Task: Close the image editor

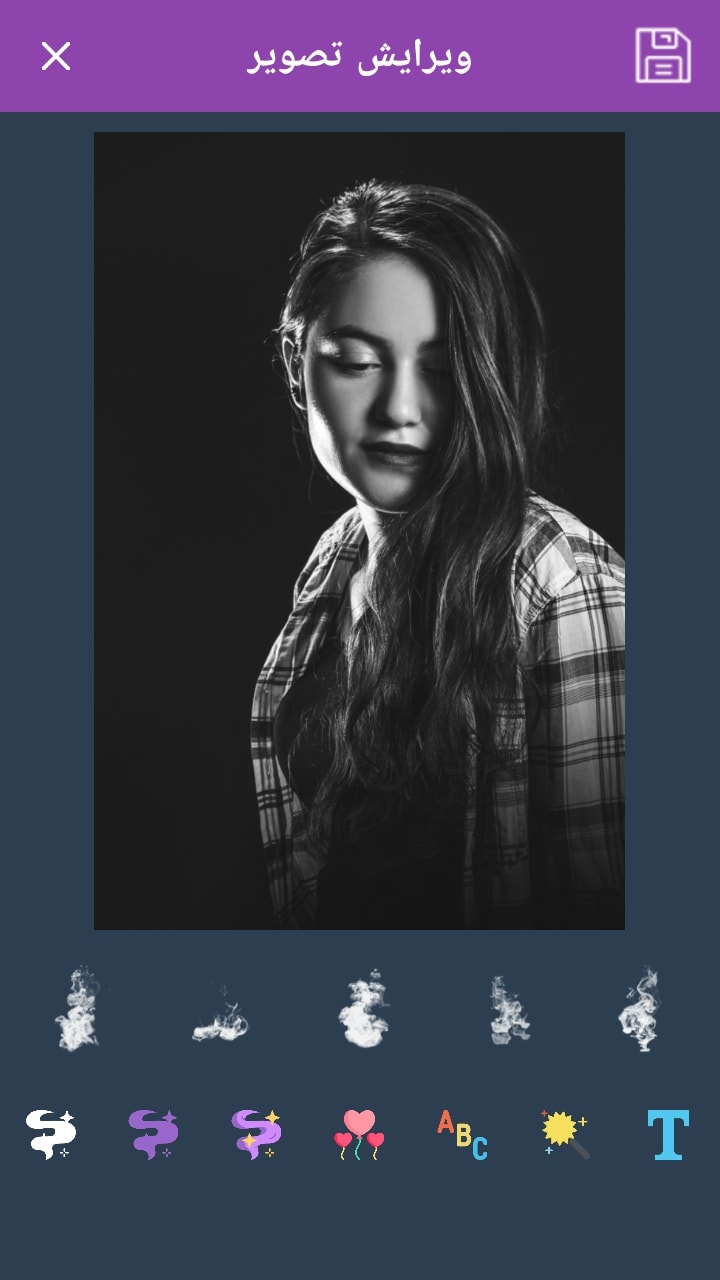Action: [56, 56]
